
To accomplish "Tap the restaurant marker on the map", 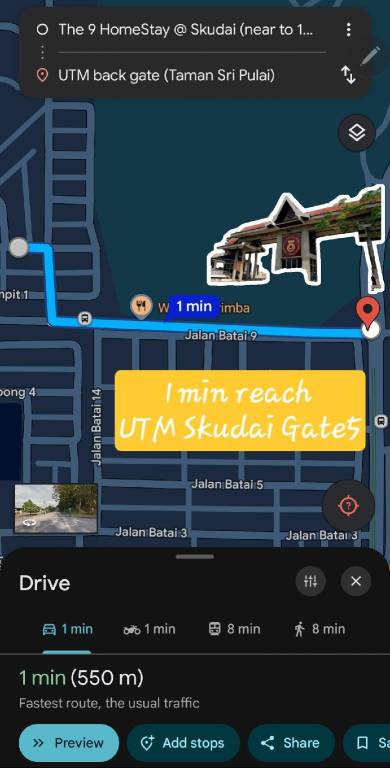I will pos(141,307).
